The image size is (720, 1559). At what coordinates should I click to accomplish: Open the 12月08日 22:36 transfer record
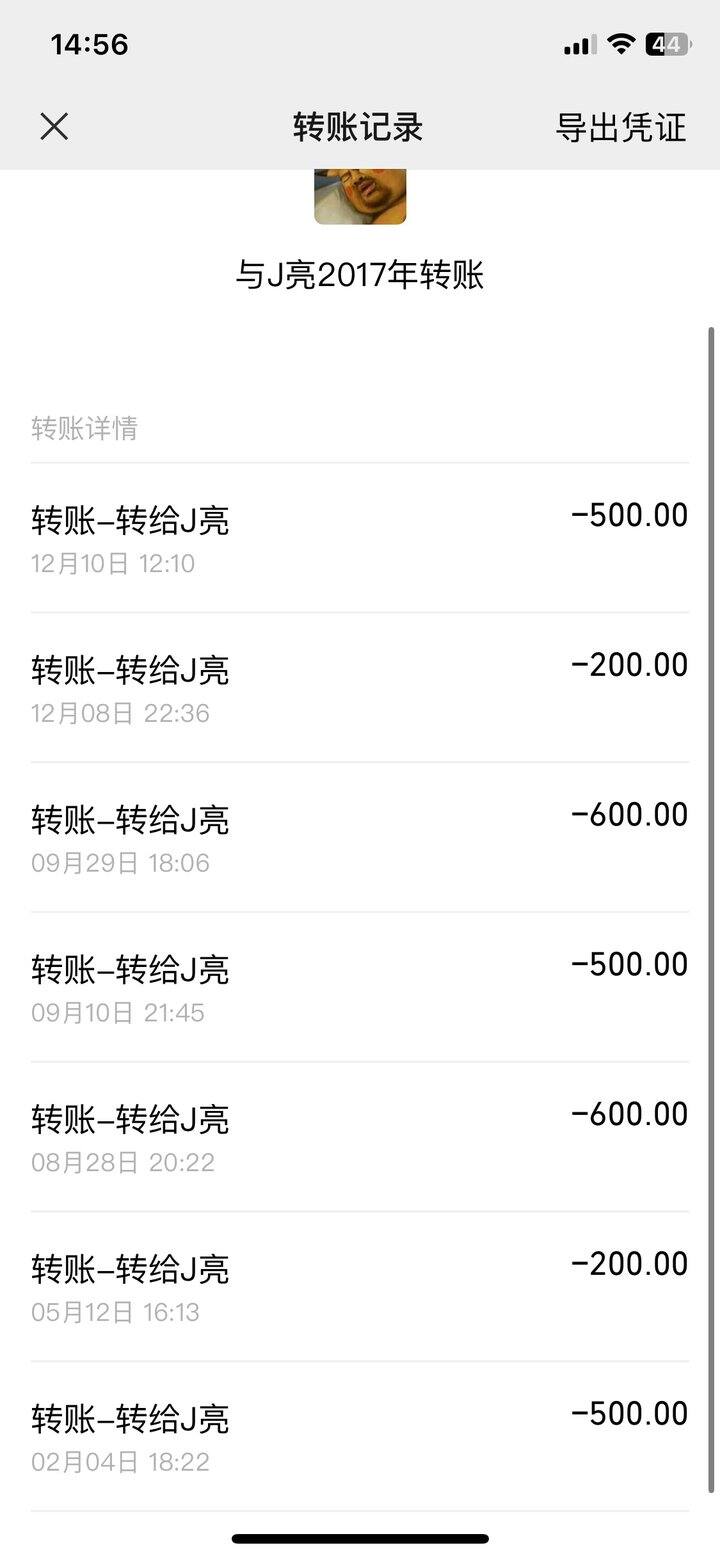click(x=360, y=688)
